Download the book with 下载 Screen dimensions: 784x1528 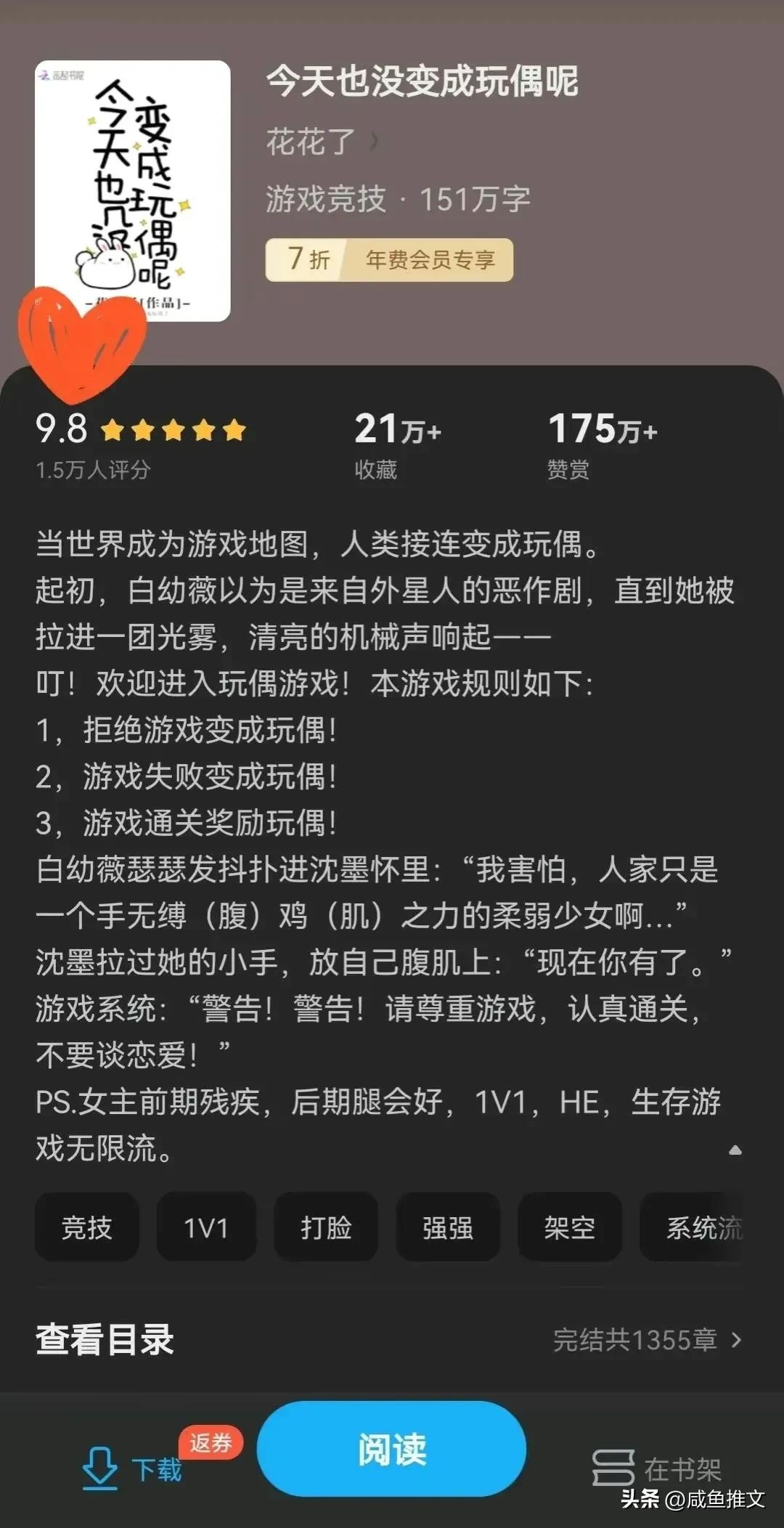[x=132, y=1468]
